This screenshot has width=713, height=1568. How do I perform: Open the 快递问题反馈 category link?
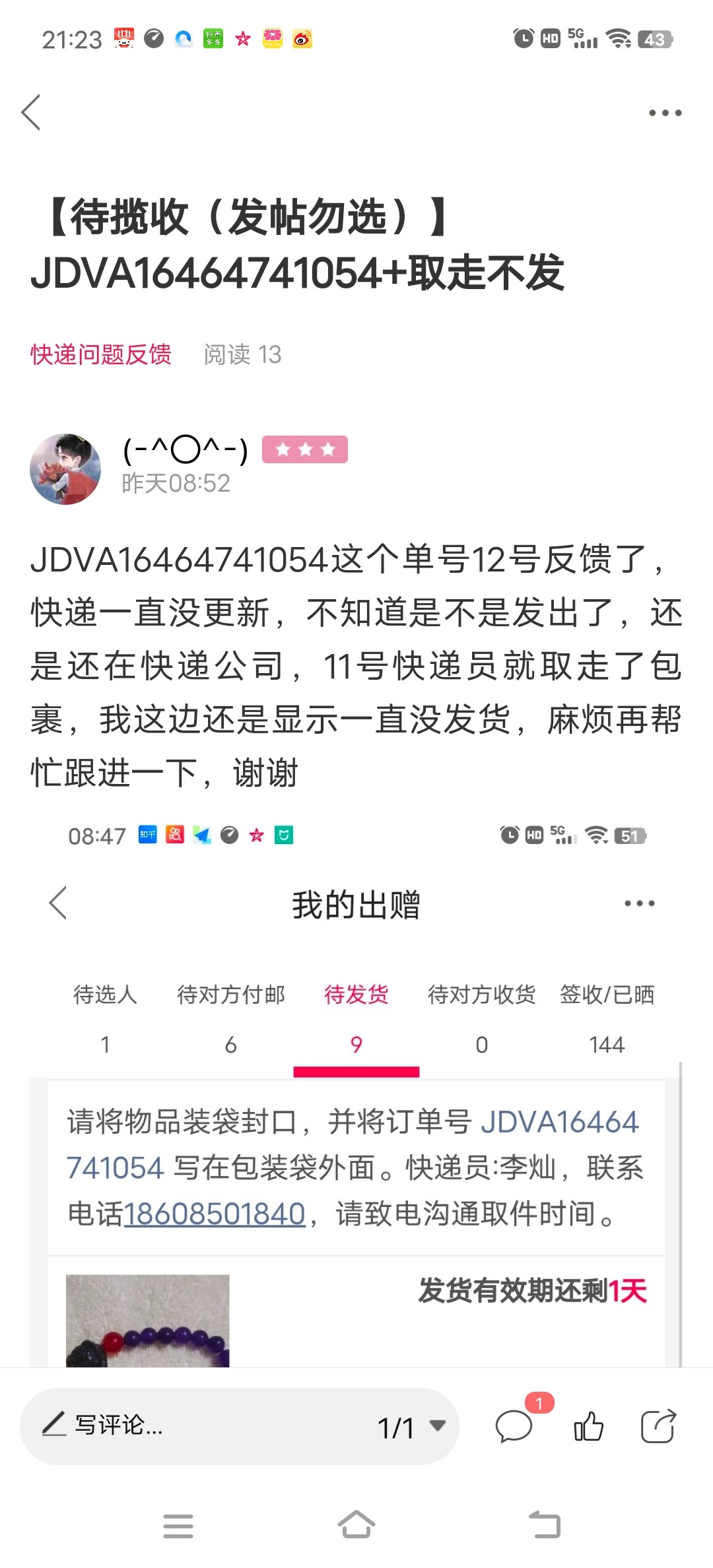[x=101, y=354]
